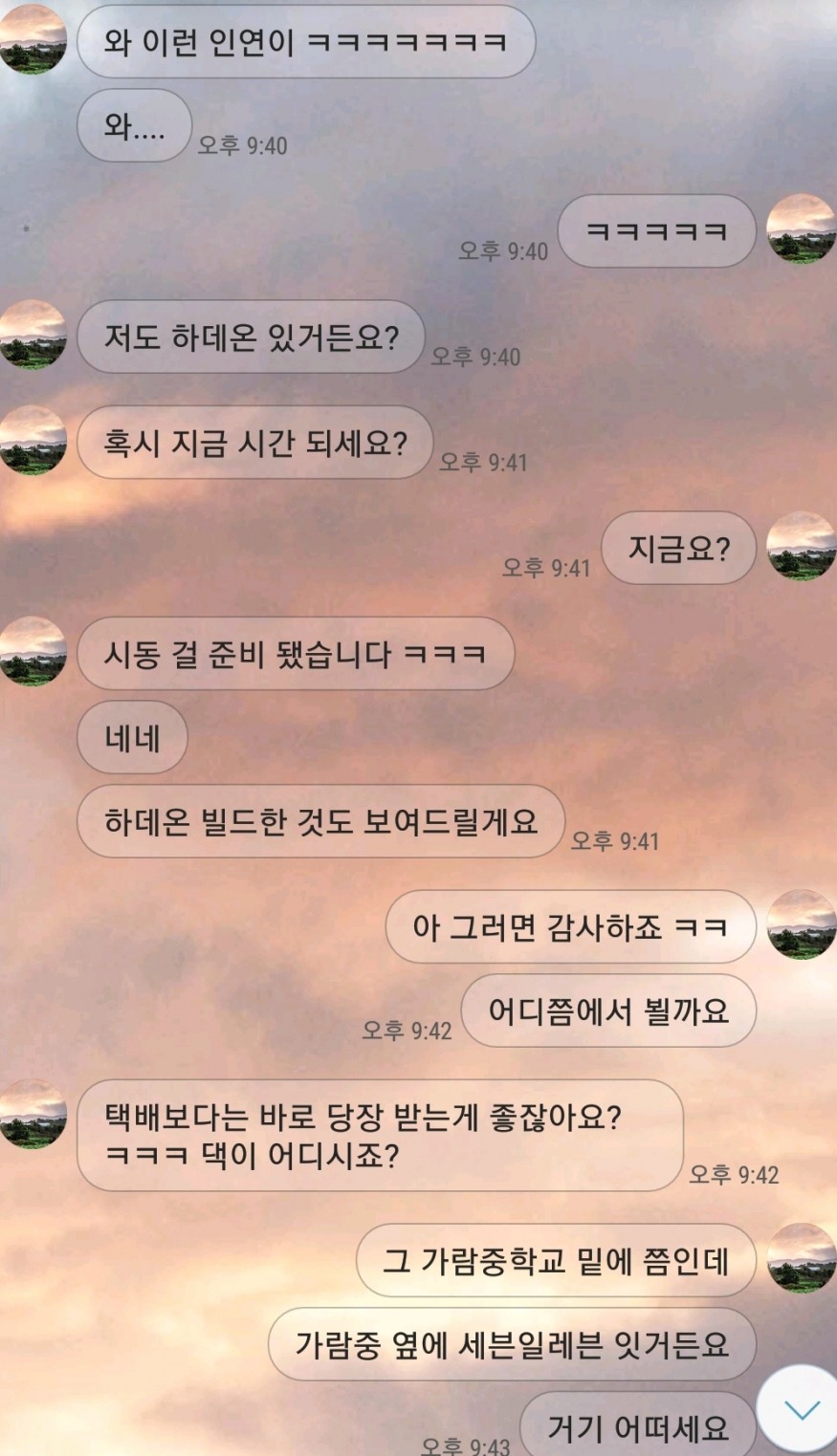Open avatar beside '시동 걸 준비 됐습니다' message
This screenshot has width=837, height=1456.
(x=34, y=652)
